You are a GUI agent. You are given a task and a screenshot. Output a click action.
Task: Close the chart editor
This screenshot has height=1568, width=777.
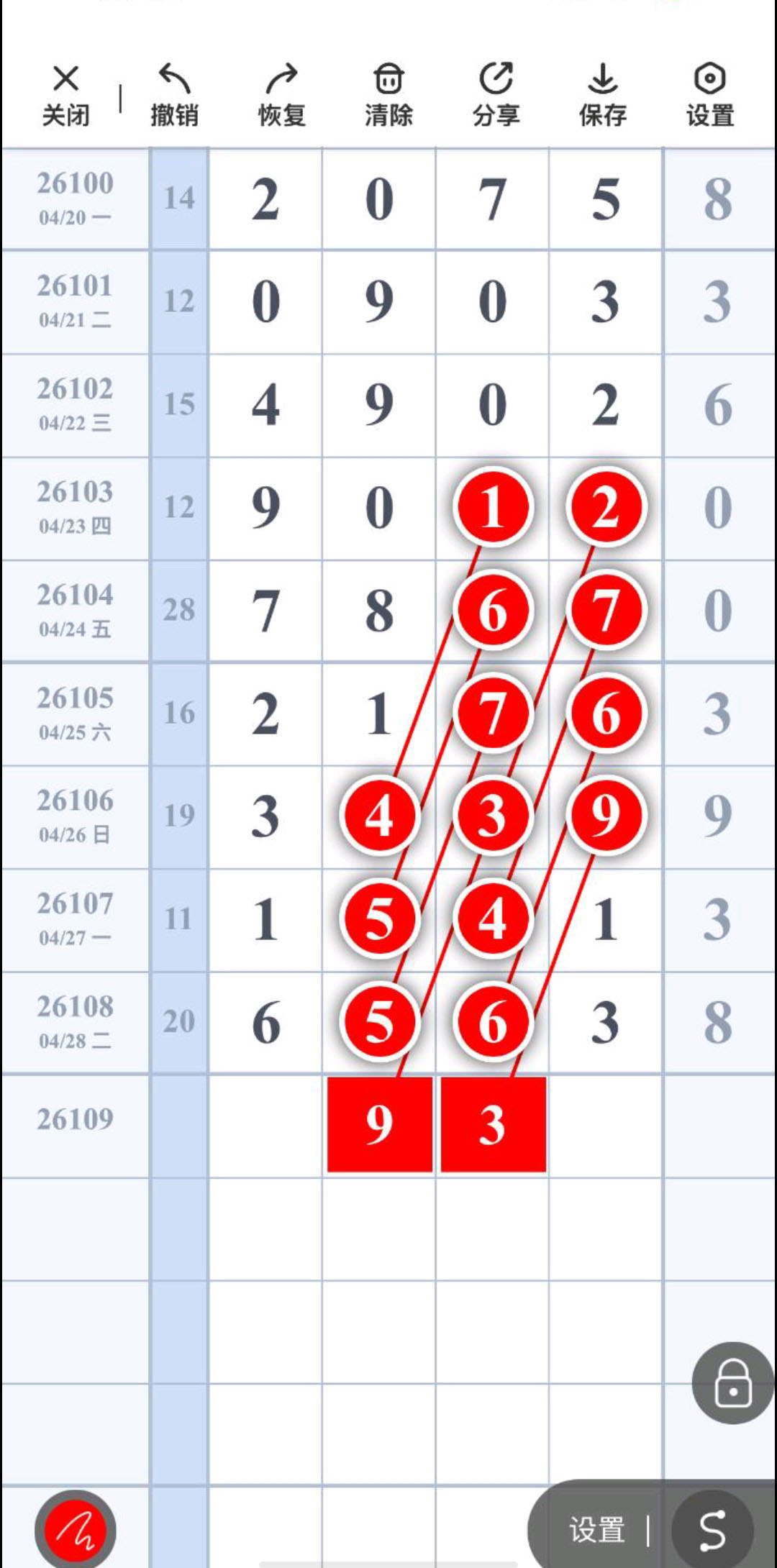[65, 96]
